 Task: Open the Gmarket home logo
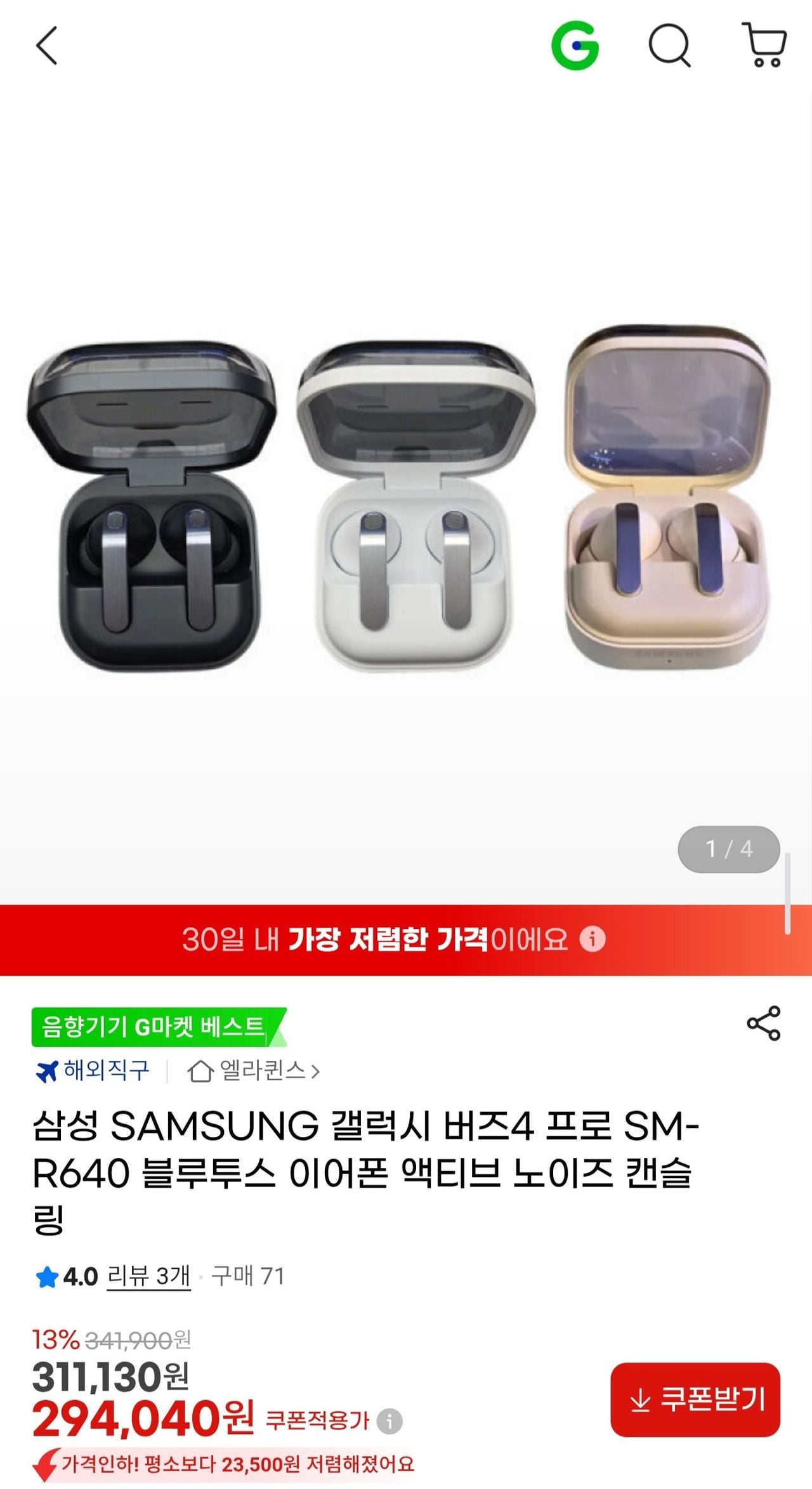pyautogui.click(x=575, y=46)
